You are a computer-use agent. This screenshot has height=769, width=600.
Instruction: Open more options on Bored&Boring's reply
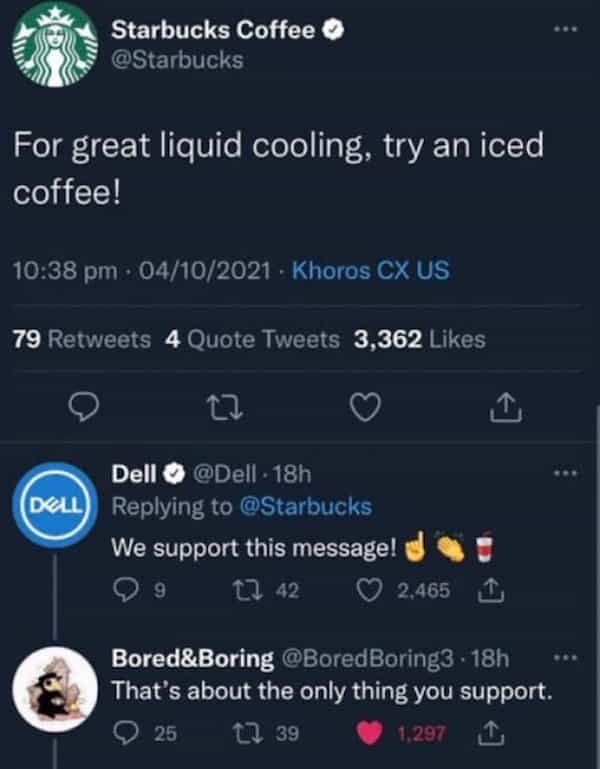[564, 656]
